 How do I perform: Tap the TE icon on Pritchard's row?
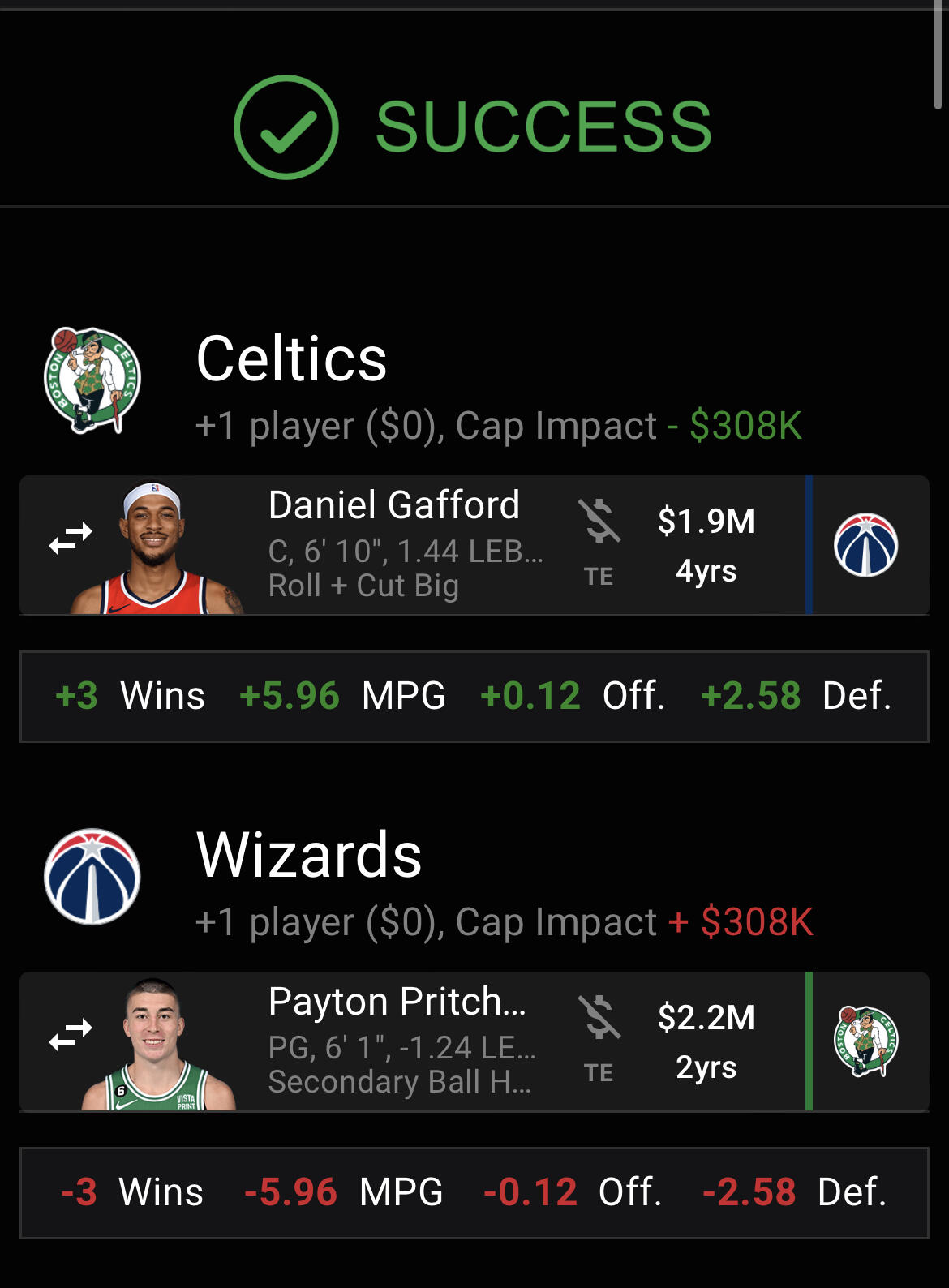pyautogui.click(x=599, y=1039)
